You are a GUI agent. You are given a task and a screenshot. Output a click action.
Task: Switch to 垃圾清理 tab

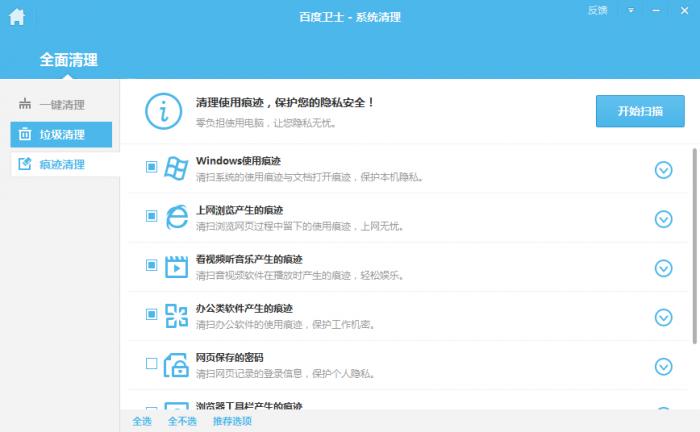point(61,134)
